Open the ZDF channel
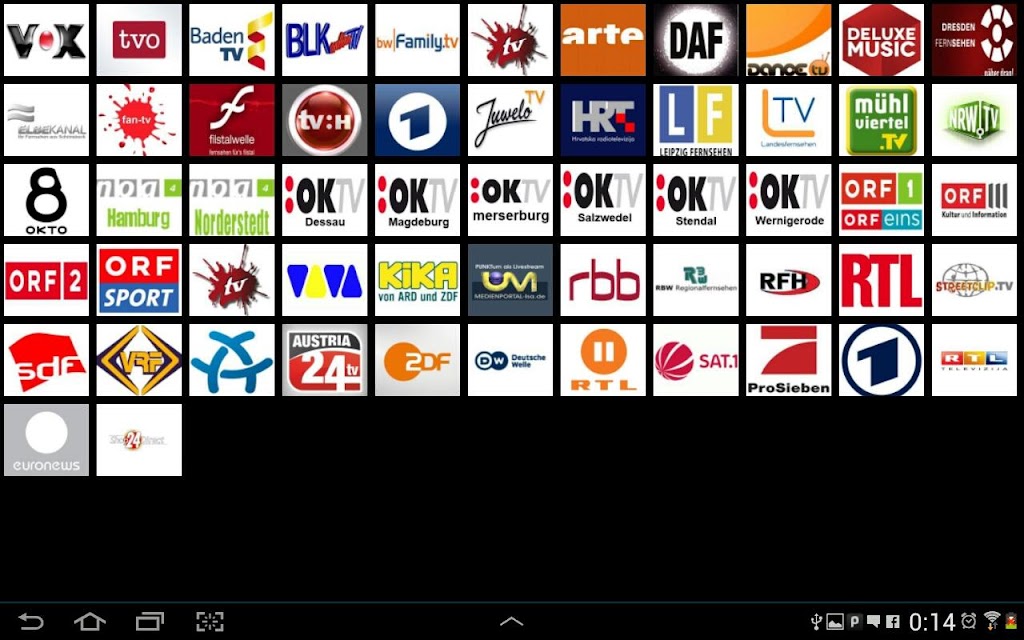Image resolution: width=1024 pixels, height=640 pixels. 417,360
